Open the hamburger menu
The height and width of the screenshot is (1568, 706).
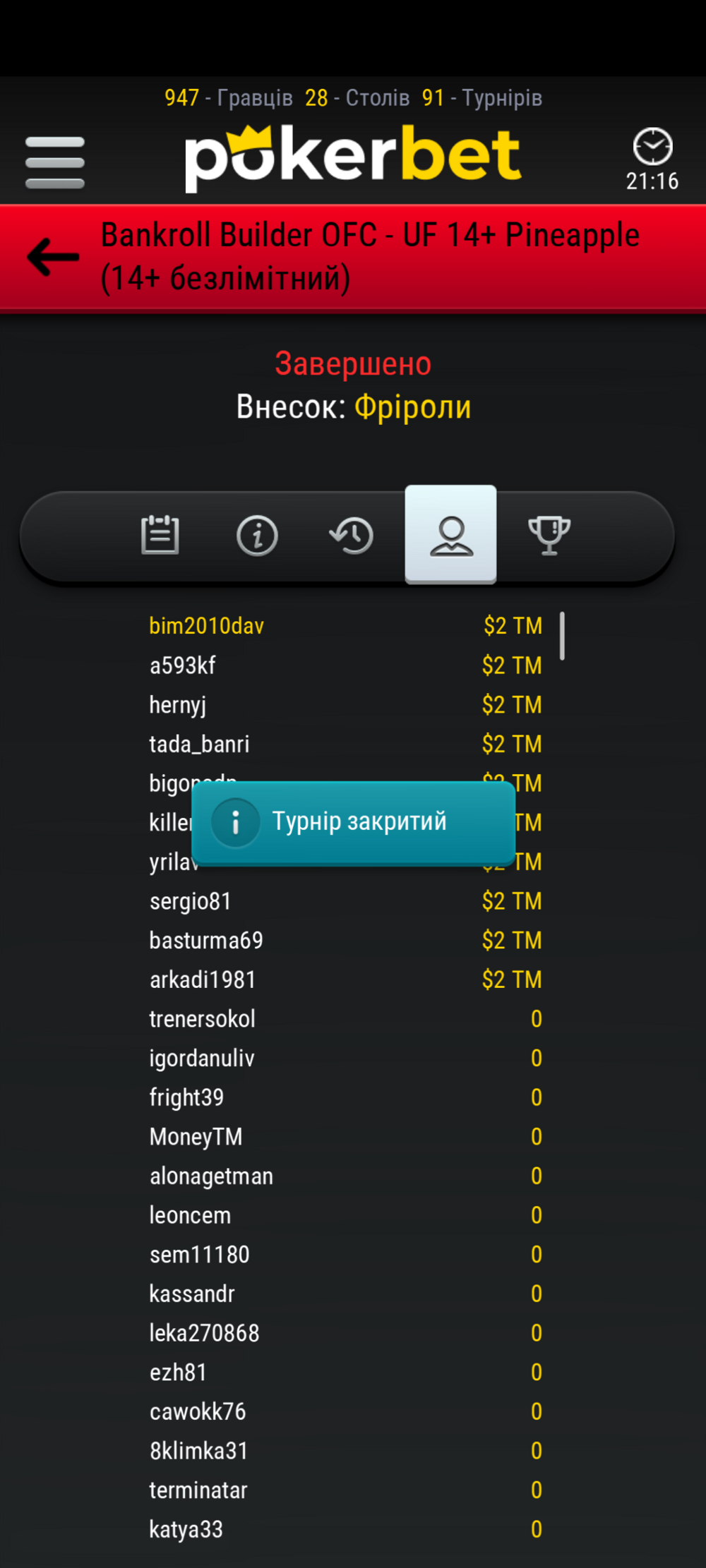click(x=55, y=162)
